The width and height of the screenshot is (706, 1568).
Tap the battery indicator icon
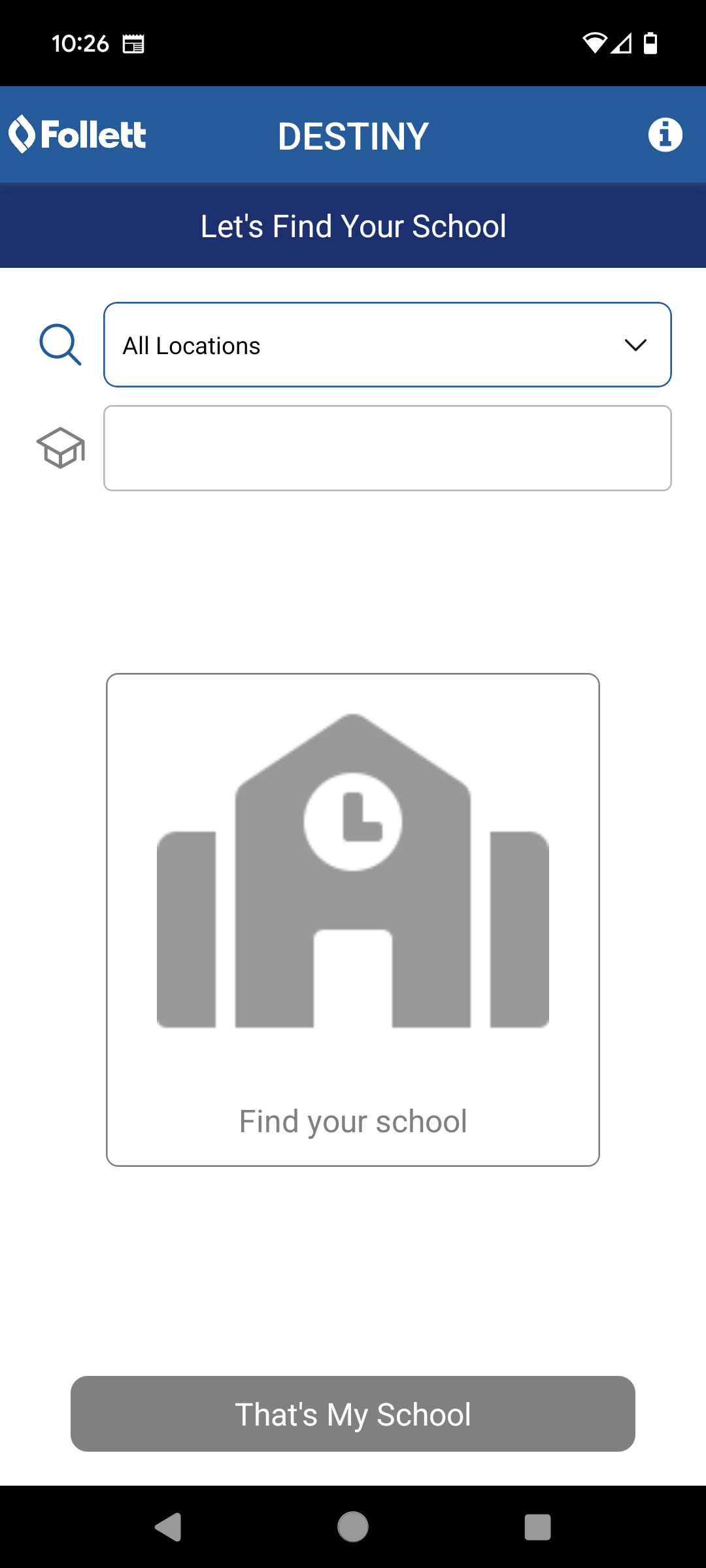[650, 43]
